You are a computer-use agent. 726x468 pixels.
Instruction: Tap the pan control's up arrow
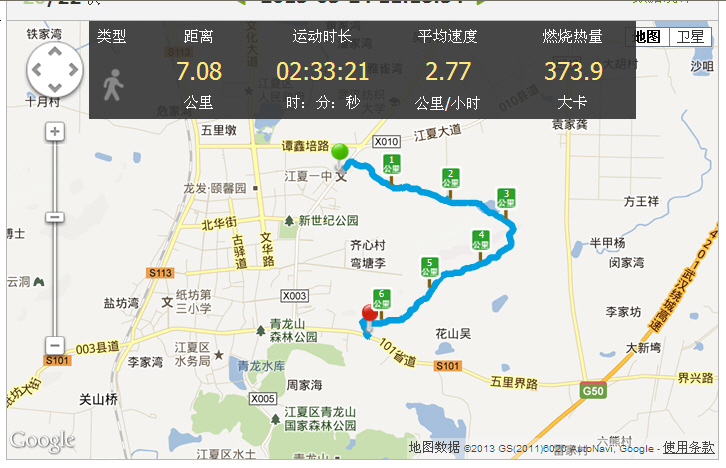(53, 52)
